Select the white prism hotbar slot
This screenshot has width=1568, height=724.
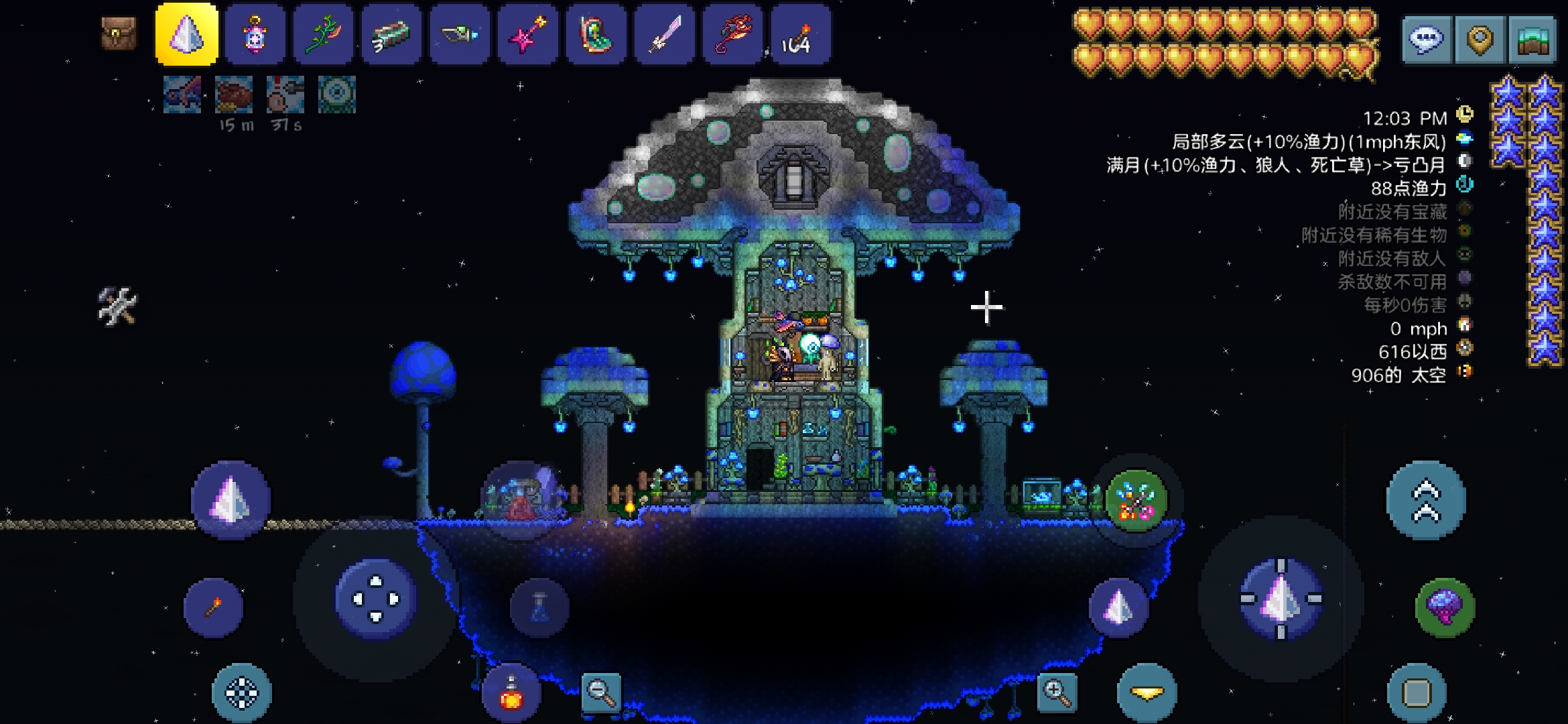pyautogui.click(x=187, y=34)
